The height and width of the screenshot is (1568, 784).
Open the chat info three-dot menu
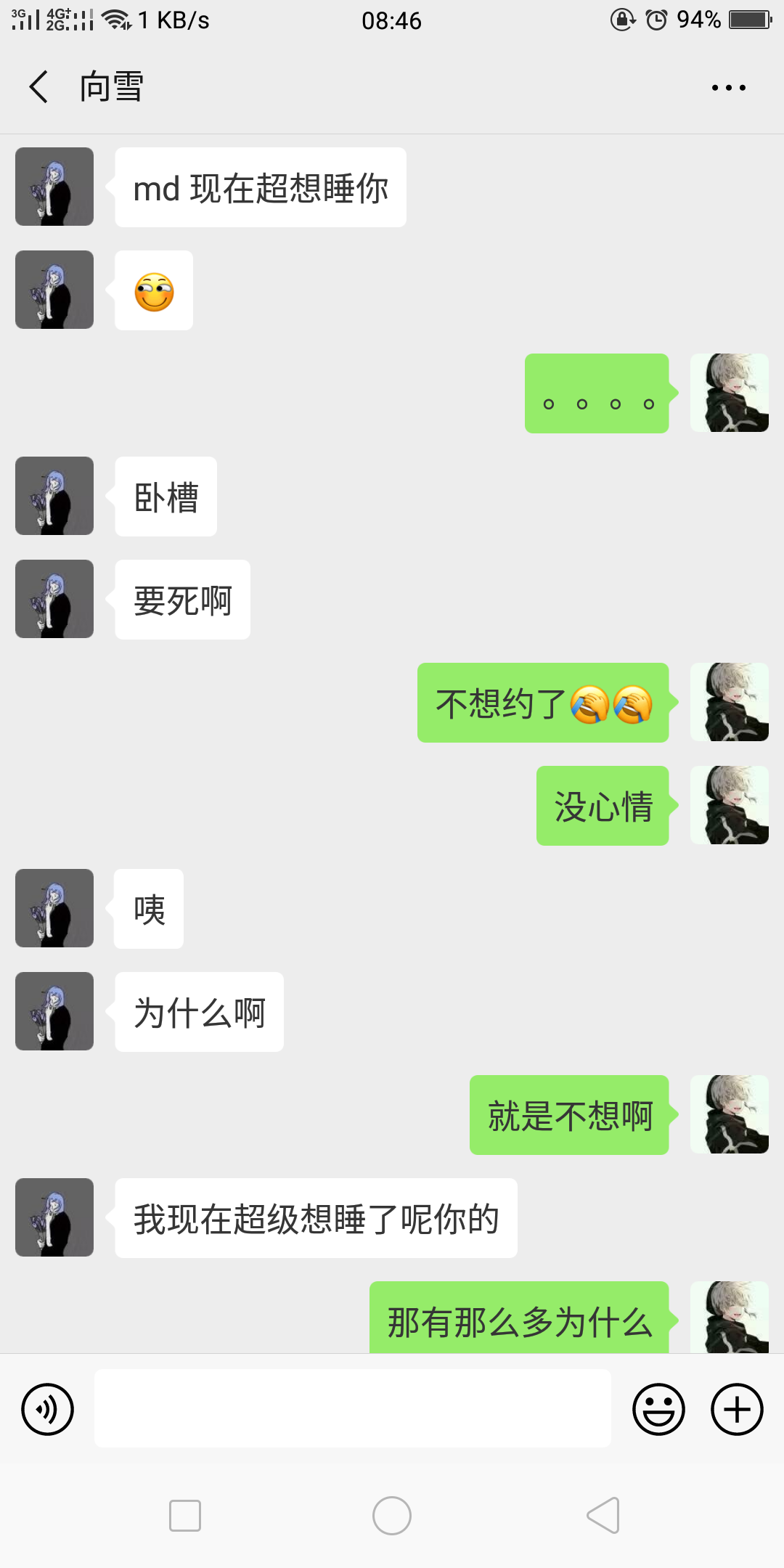(728, 88)
